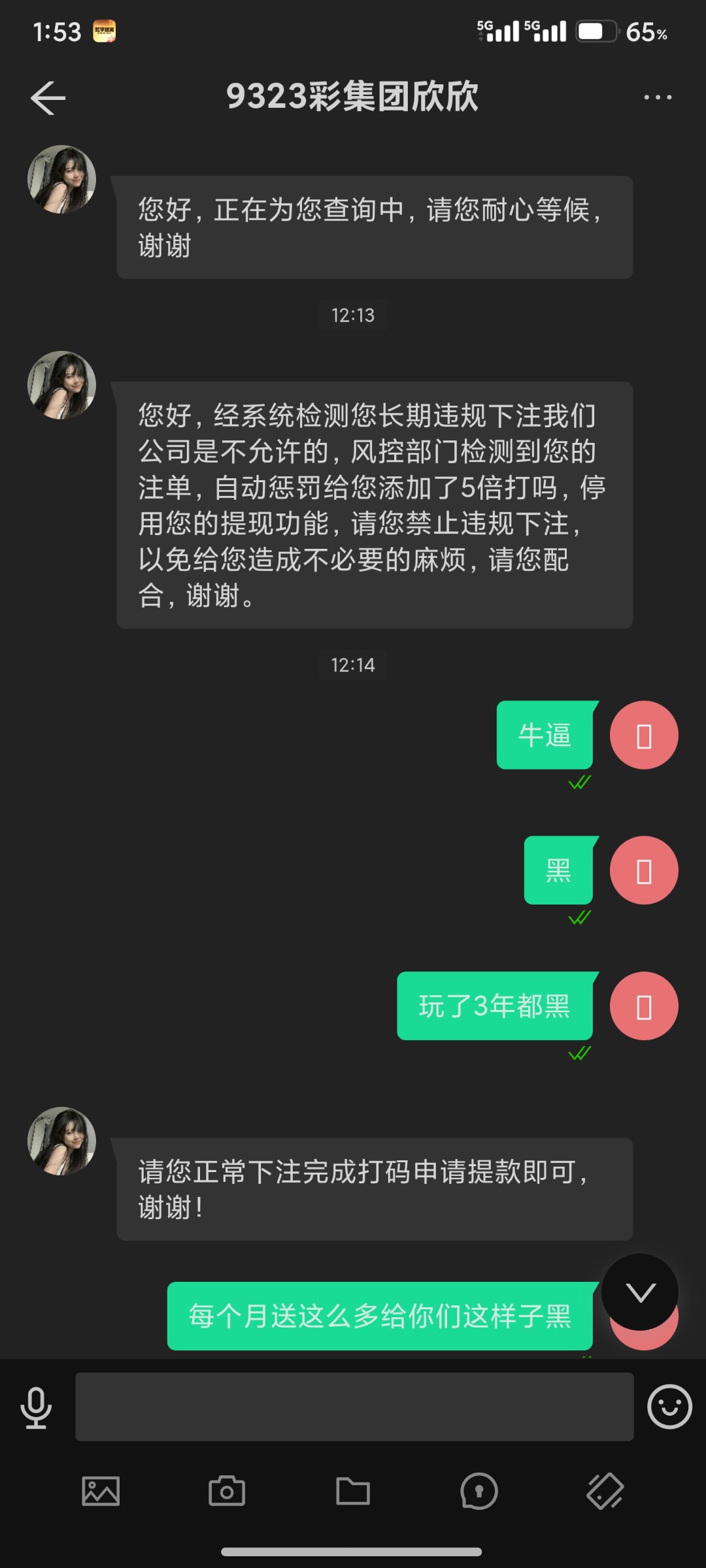Open the photo gallery icon in bottom toolbar

[x=99, y=1492]
